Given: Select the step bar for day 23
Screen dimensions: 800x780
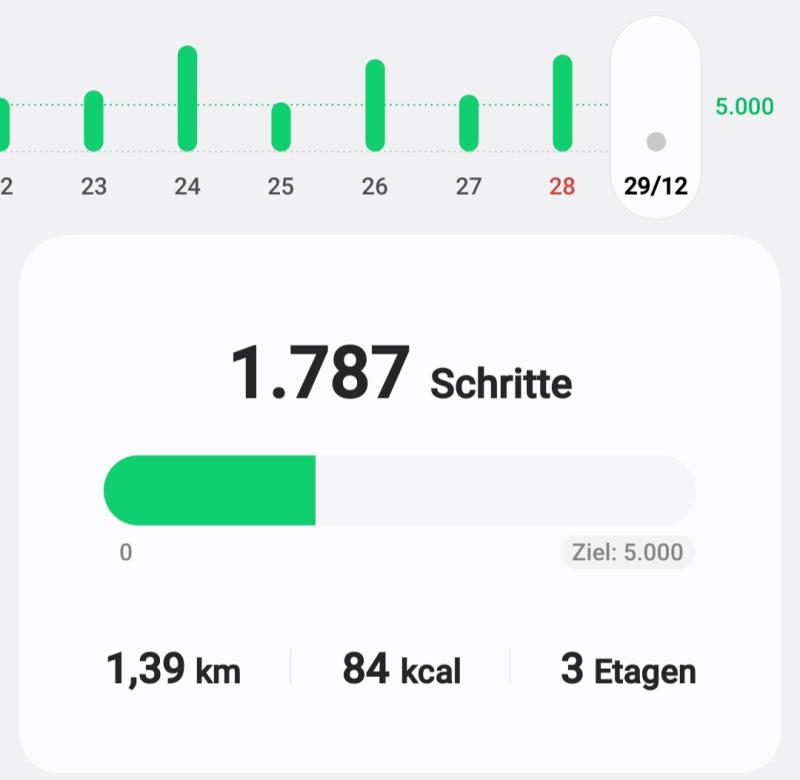Looking at the screenshot, I should tap(93, 121).
